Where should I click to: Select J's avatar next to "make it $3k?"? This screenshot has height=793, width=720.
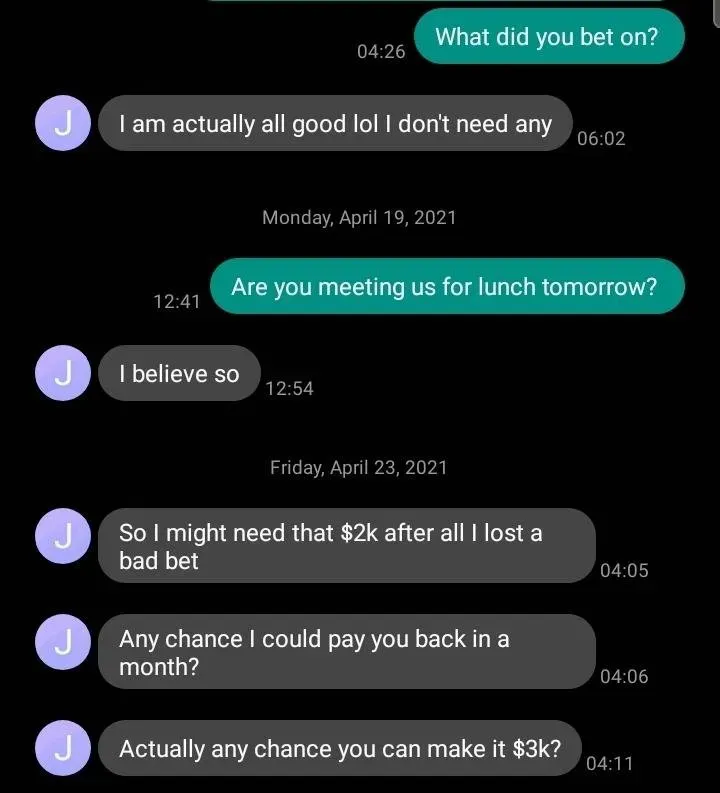click(64, 748)
